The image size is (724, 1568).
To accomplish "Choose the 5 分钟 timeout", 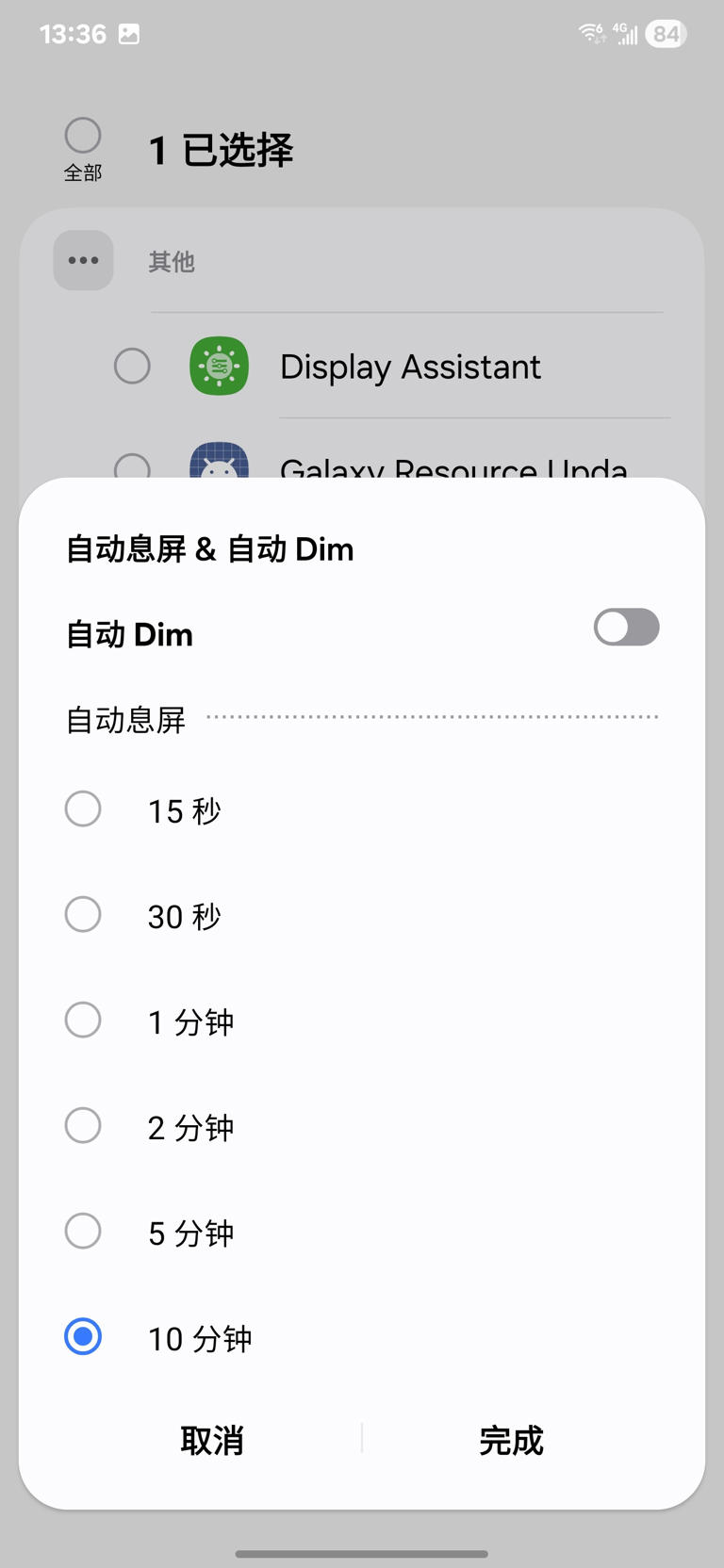I will (x=83, y=1231).
